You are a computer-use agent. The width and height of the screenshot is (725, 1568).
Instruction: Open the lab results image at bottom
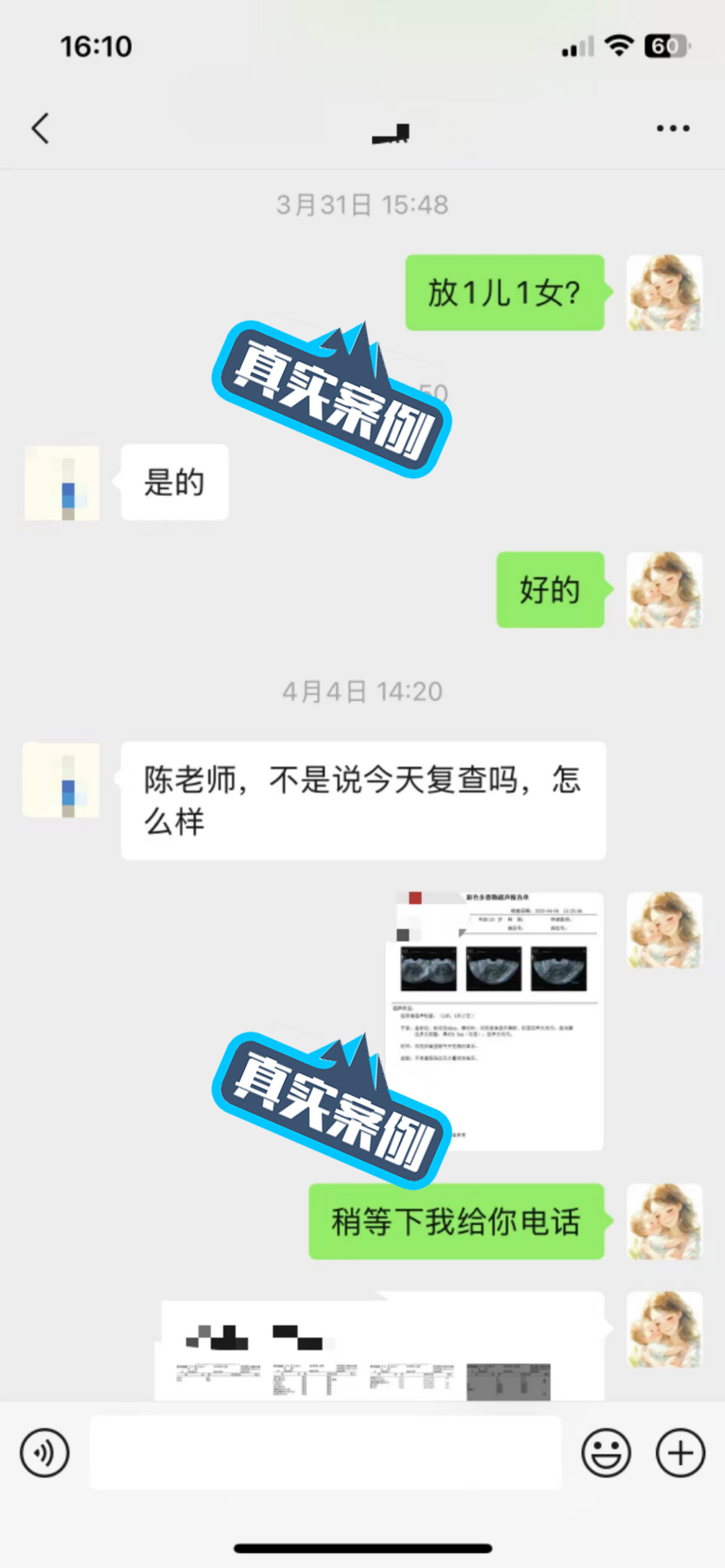[x=379, y=1349]
